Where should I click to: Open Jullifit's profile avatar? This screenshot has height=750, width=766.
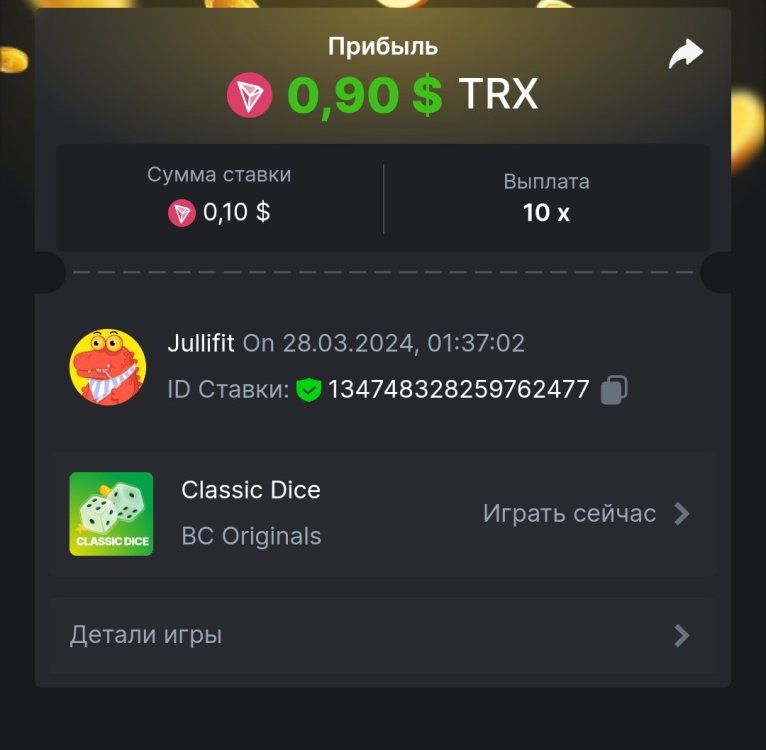point(108,367)
